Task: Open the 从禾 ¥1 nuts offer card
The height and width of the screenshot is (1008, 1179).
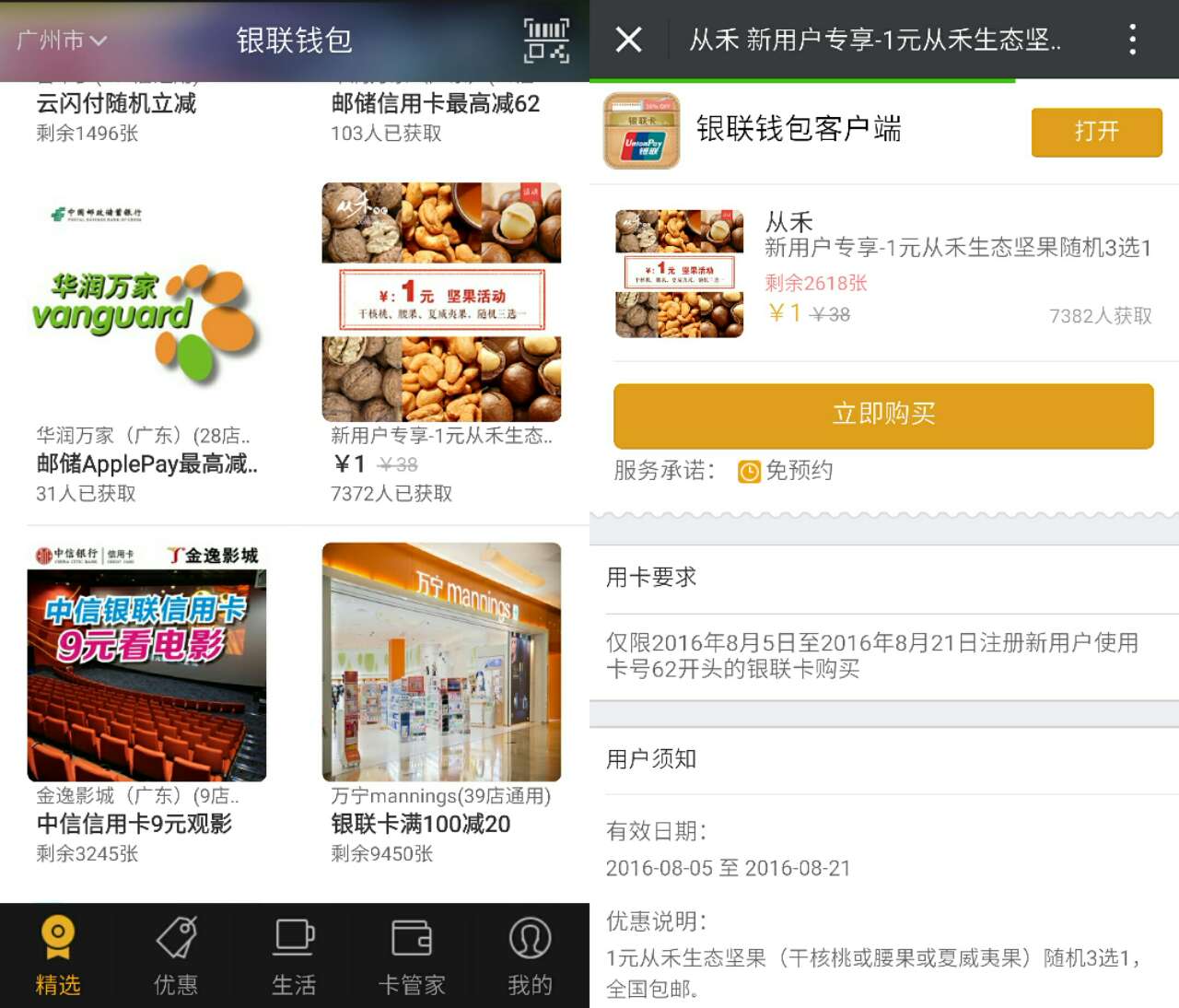Action: pyautogui.click(x=441, y=341)
